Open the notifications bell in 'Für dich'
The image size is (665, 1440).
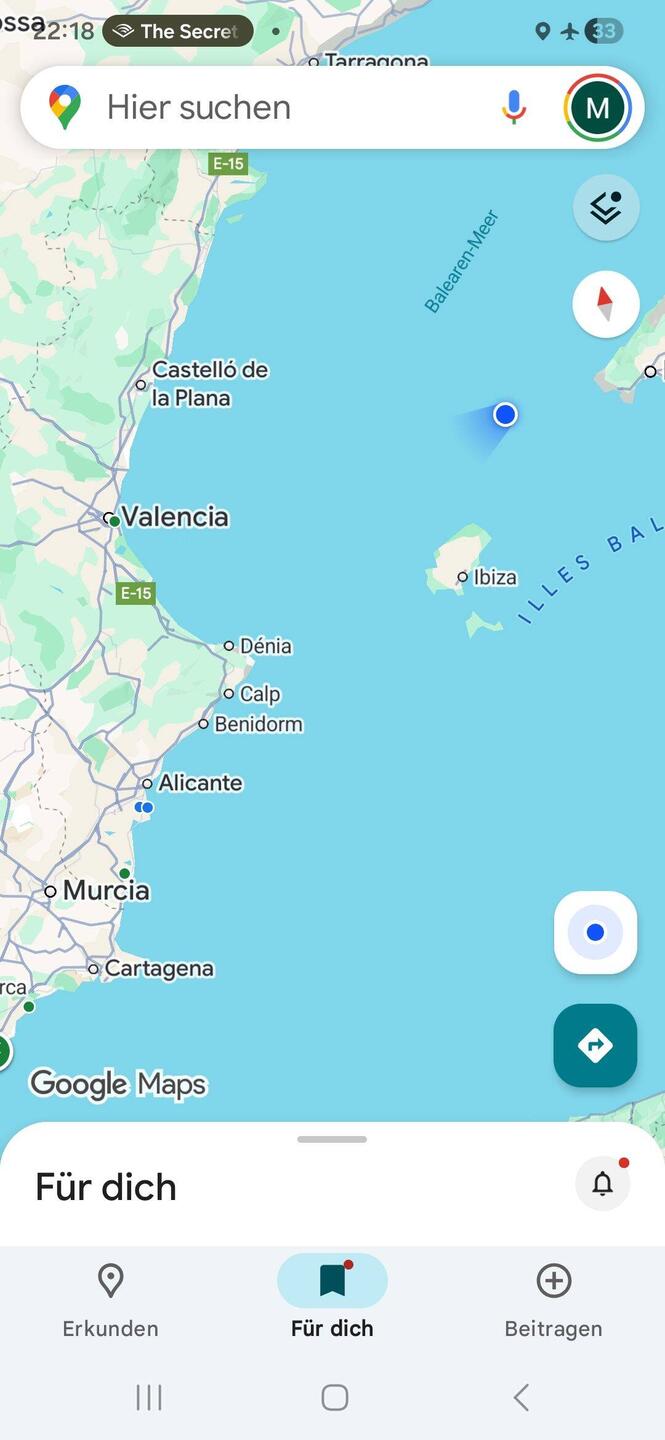(602, 1184)
